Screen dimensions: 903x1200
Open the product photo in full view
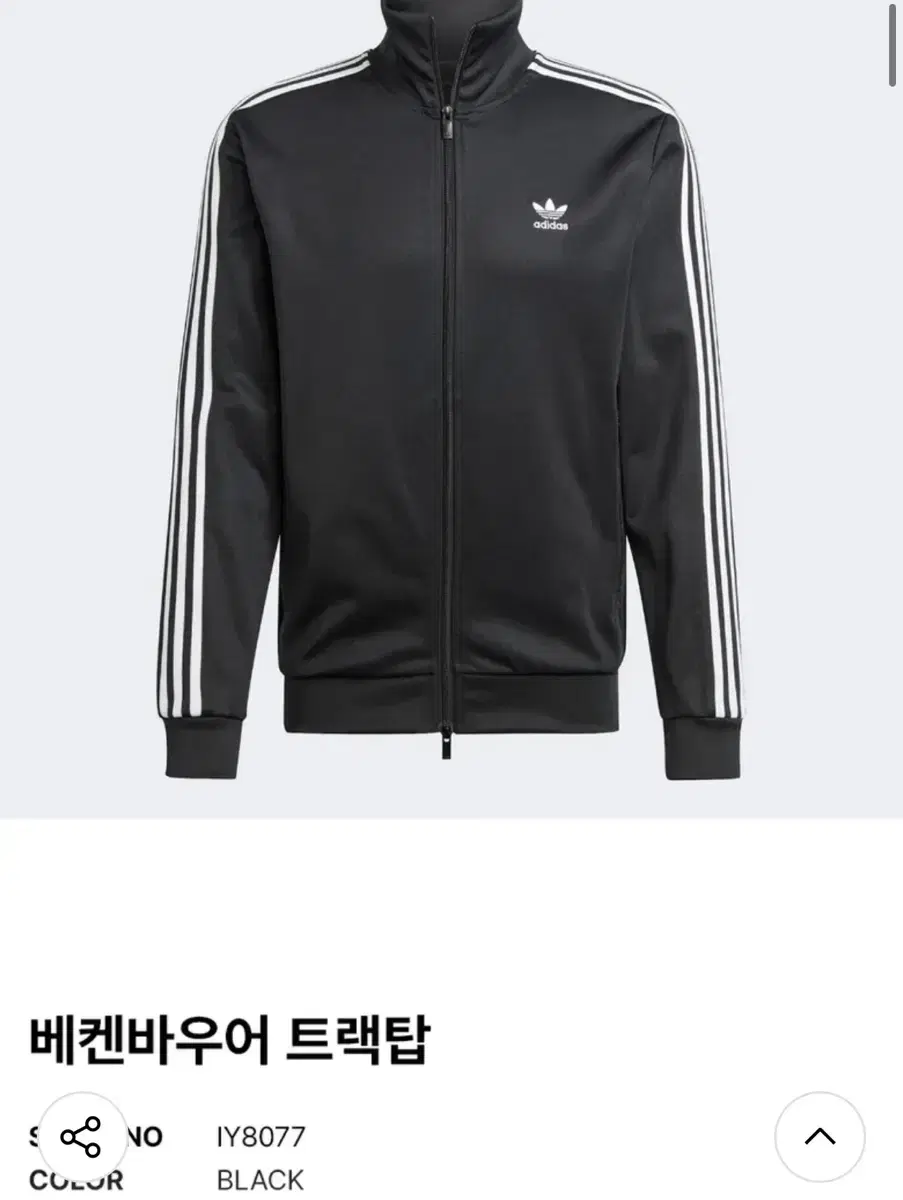[x=450, y=400]
